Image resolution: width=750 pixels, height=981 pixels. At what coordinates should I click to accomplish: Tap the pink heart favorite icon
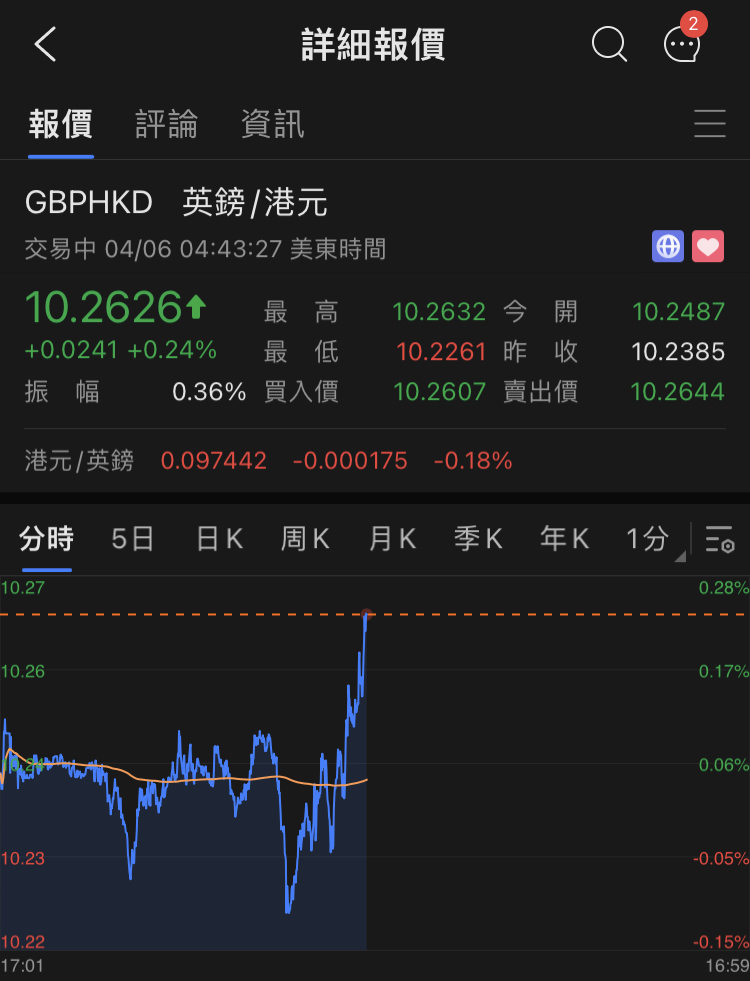(708, 246)
